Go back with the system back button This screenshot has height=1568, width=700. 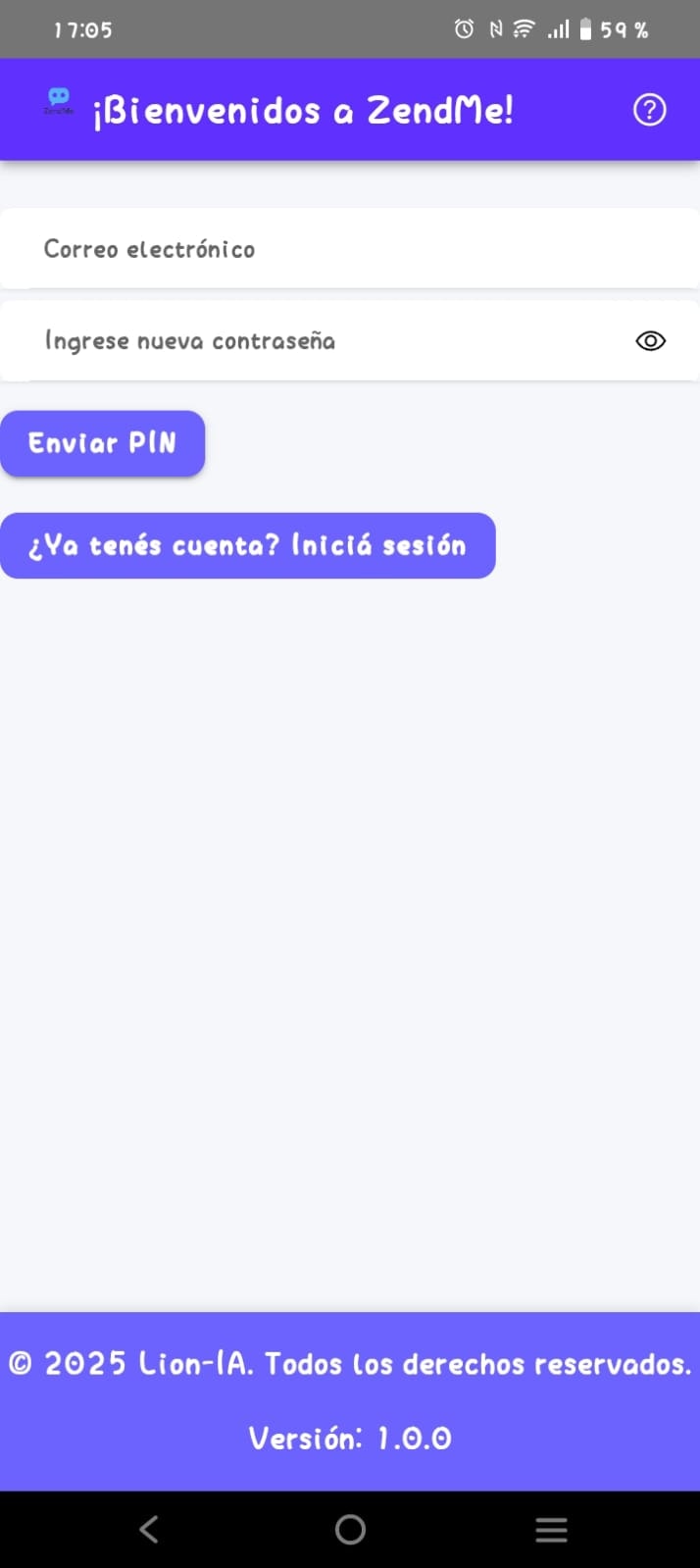click(x=149, y=1529)
